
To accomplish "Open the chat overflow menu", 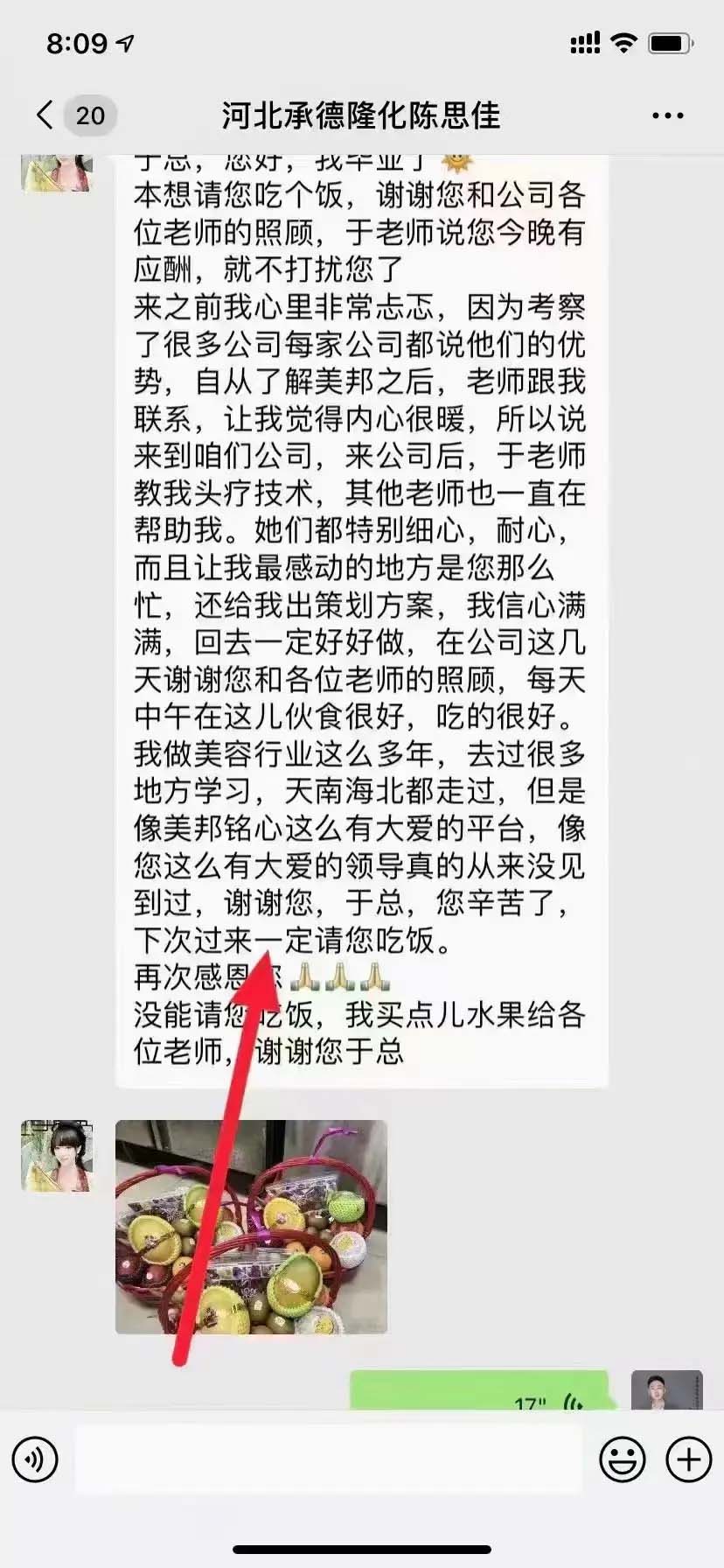I will (x=668, y=115).
